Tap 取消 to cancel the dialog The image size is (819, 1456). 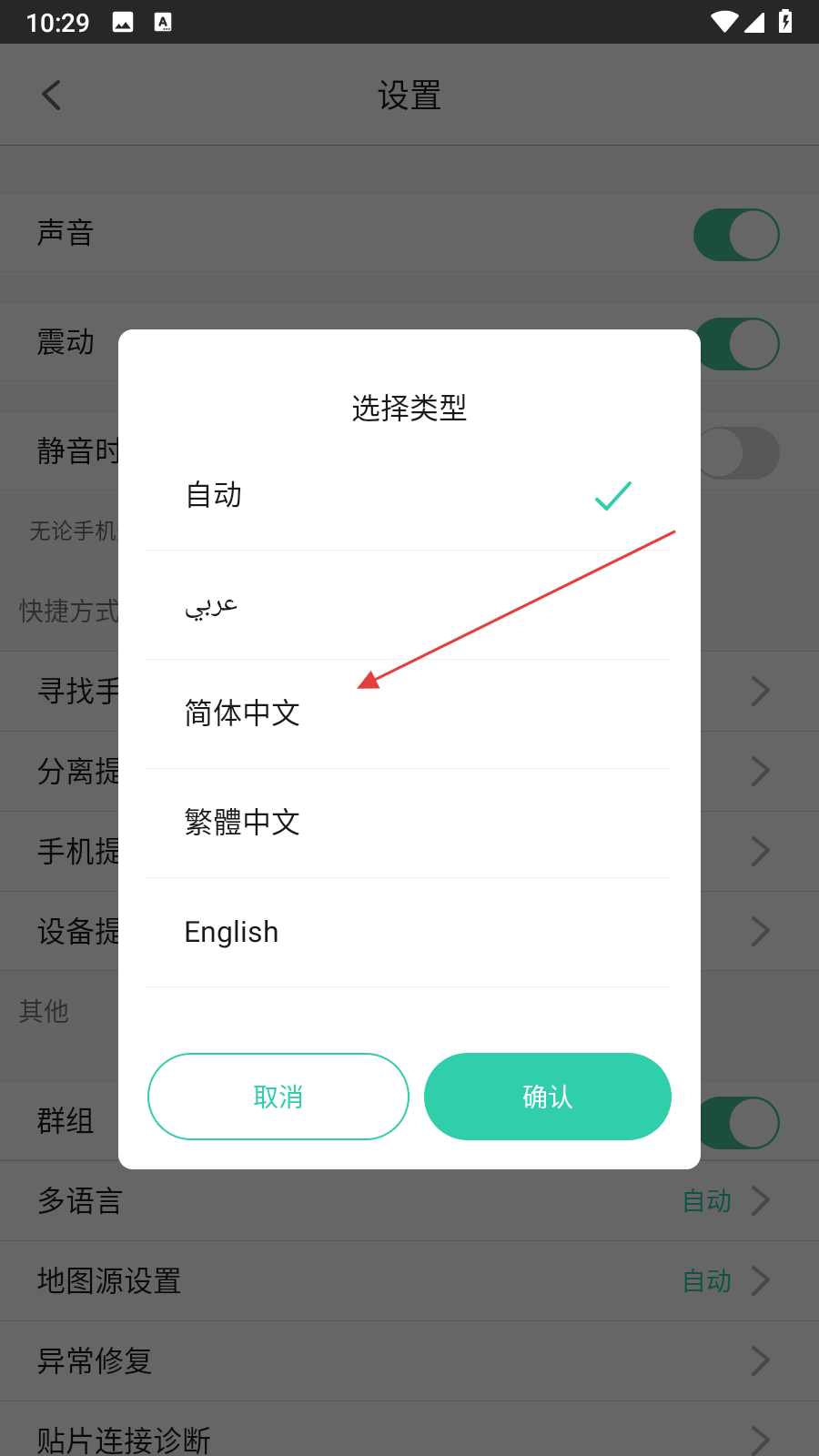click(278, 1097)
